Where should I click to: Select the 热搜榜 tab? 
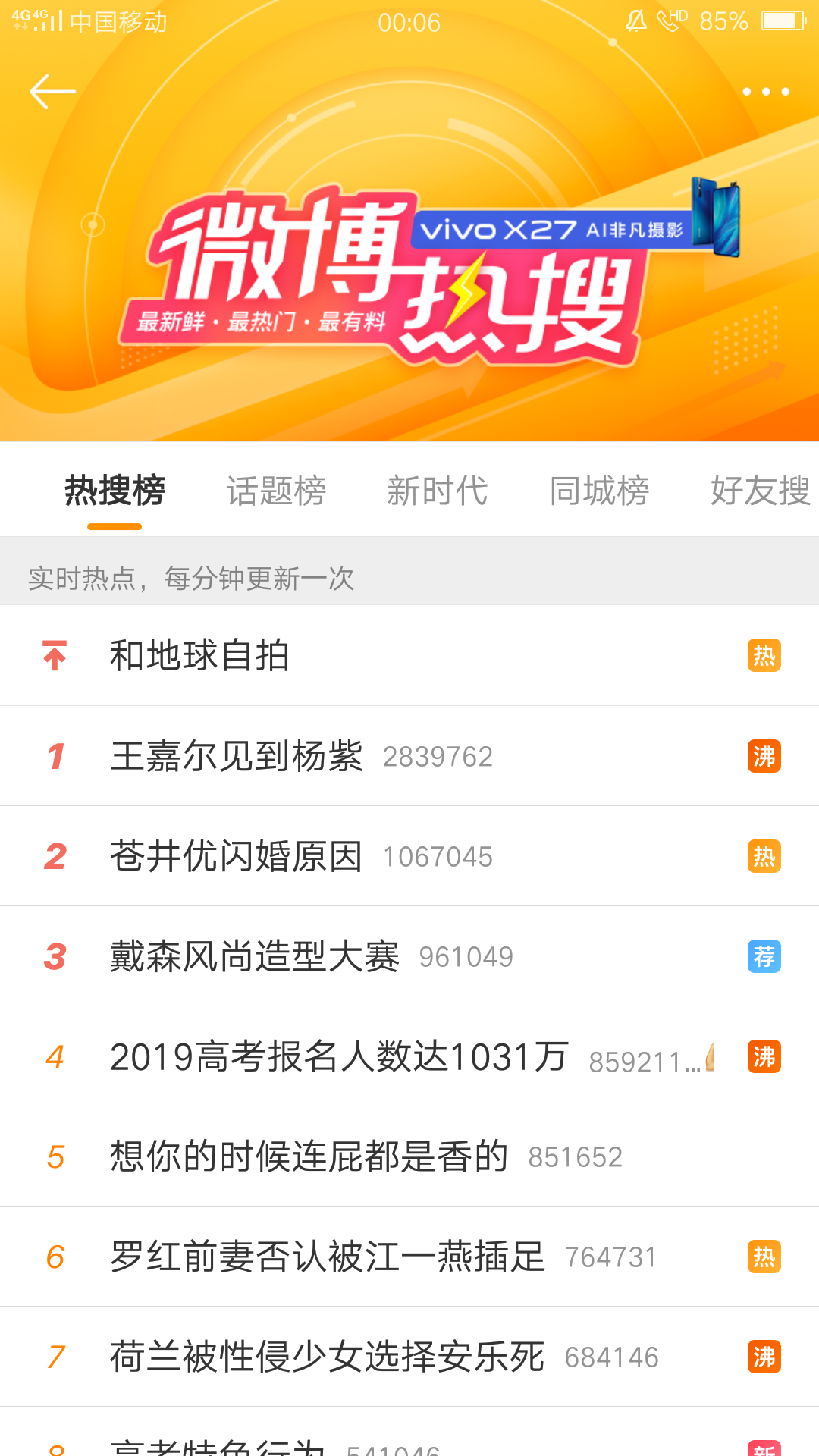coord(115,491)
